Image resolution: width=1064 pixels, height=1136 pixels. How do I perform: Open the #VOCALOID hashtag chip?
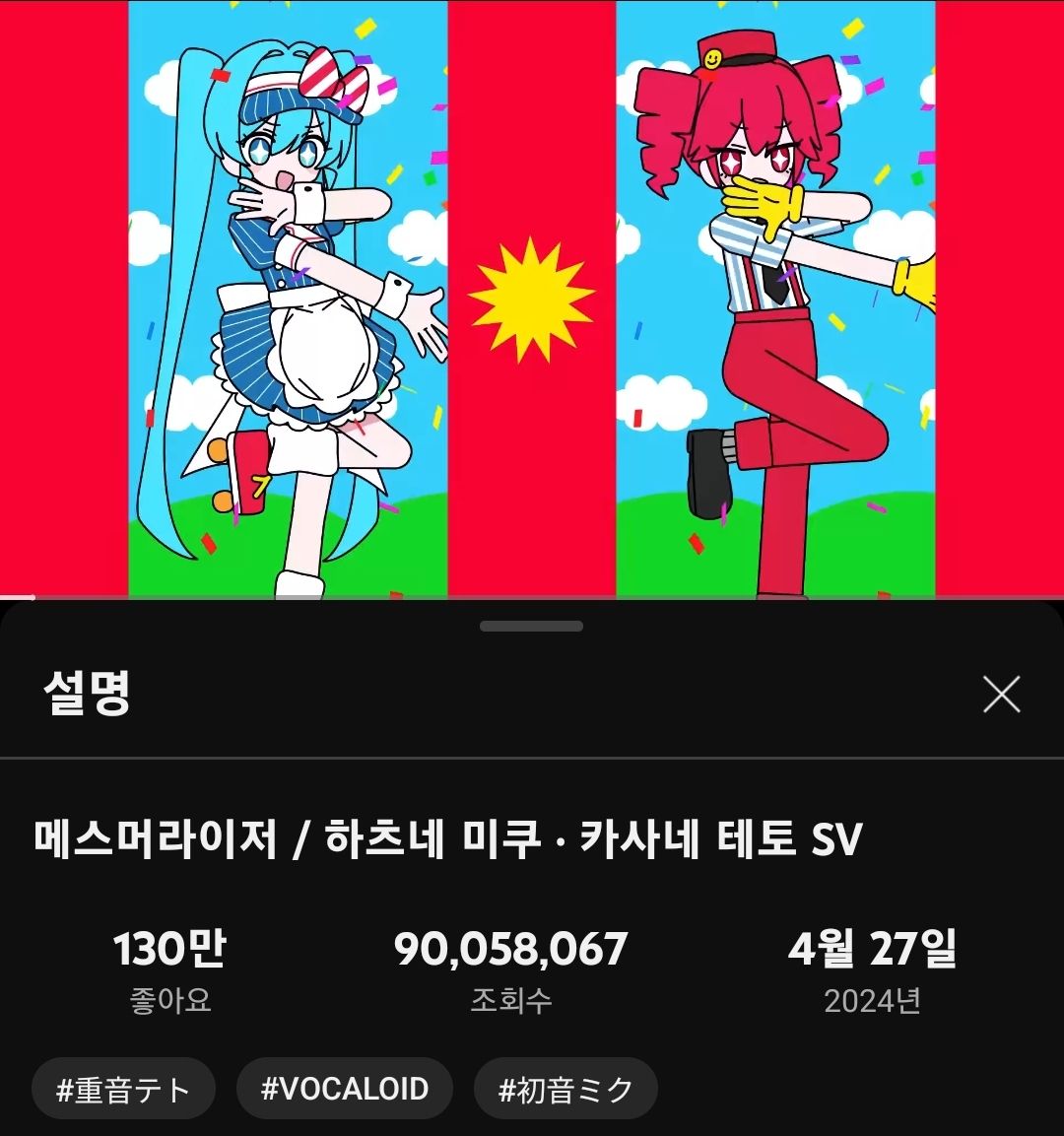345,1089
